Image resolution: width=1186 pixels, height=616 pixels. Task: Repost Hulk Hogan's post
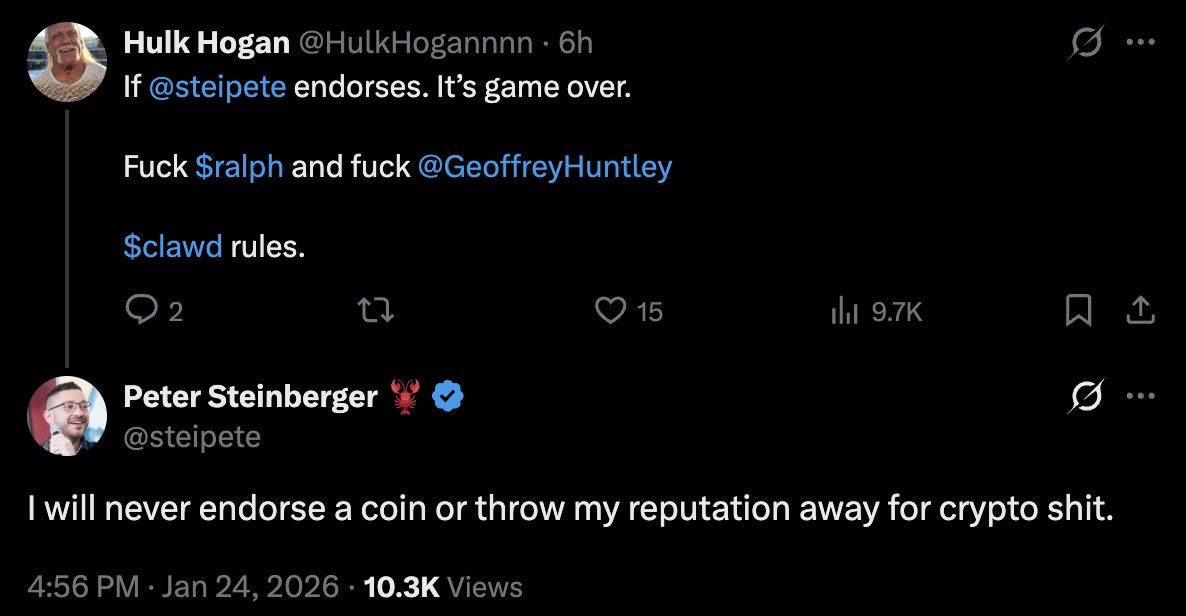pyautogui.click(x=377, y=312)
